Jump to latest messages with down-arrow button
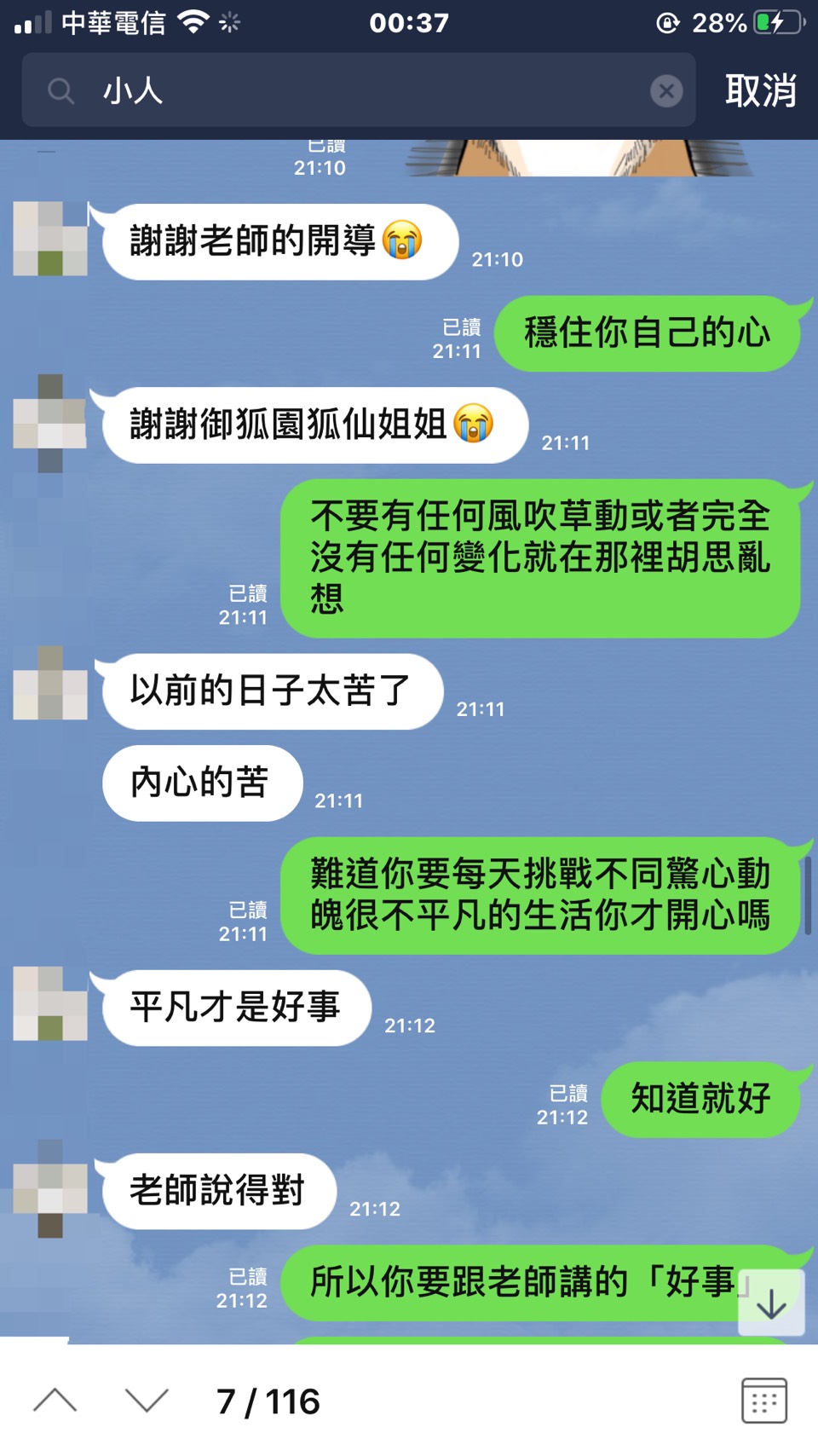Screen dimensions: 818x1456 click(771, 1303)
